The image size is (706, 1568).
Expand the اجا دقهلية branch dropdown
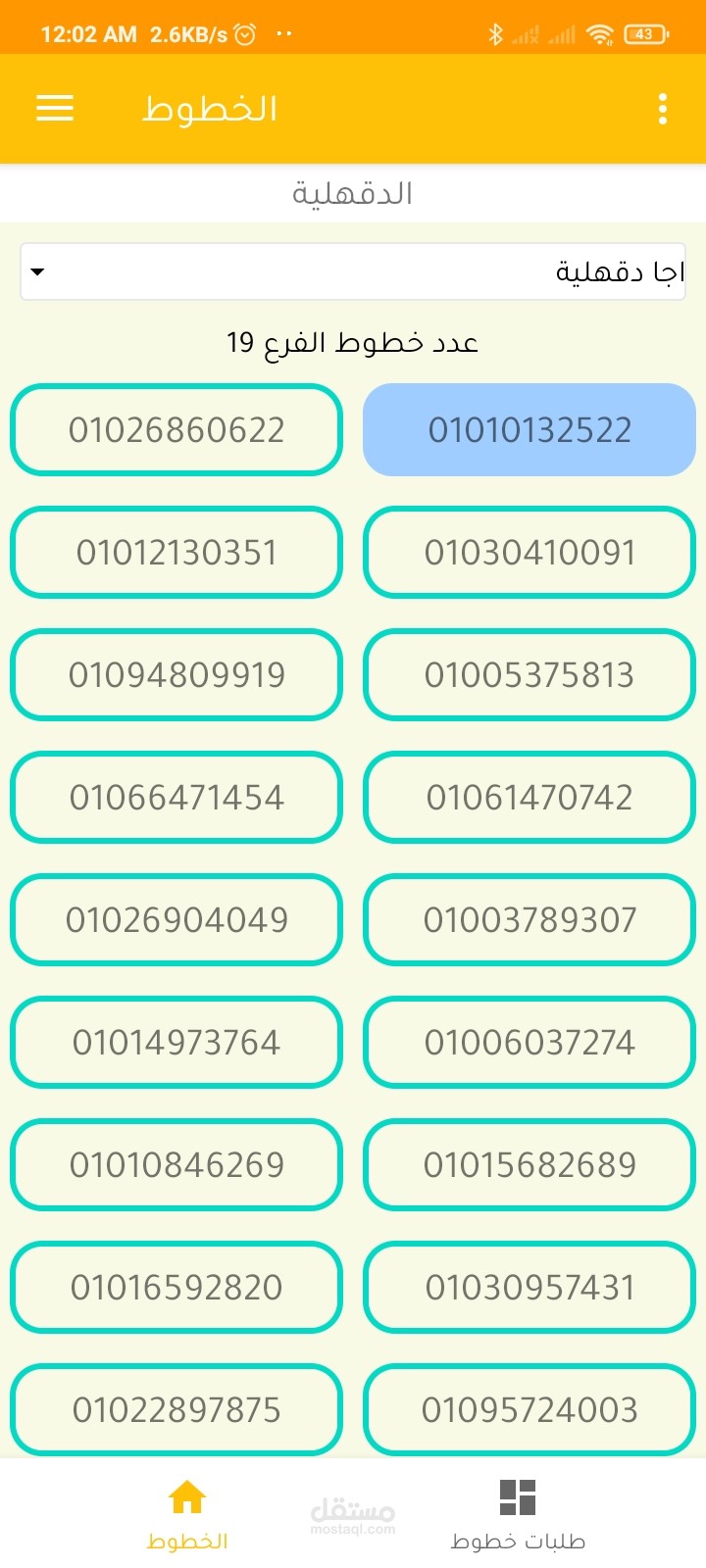[x=353, y=271]
